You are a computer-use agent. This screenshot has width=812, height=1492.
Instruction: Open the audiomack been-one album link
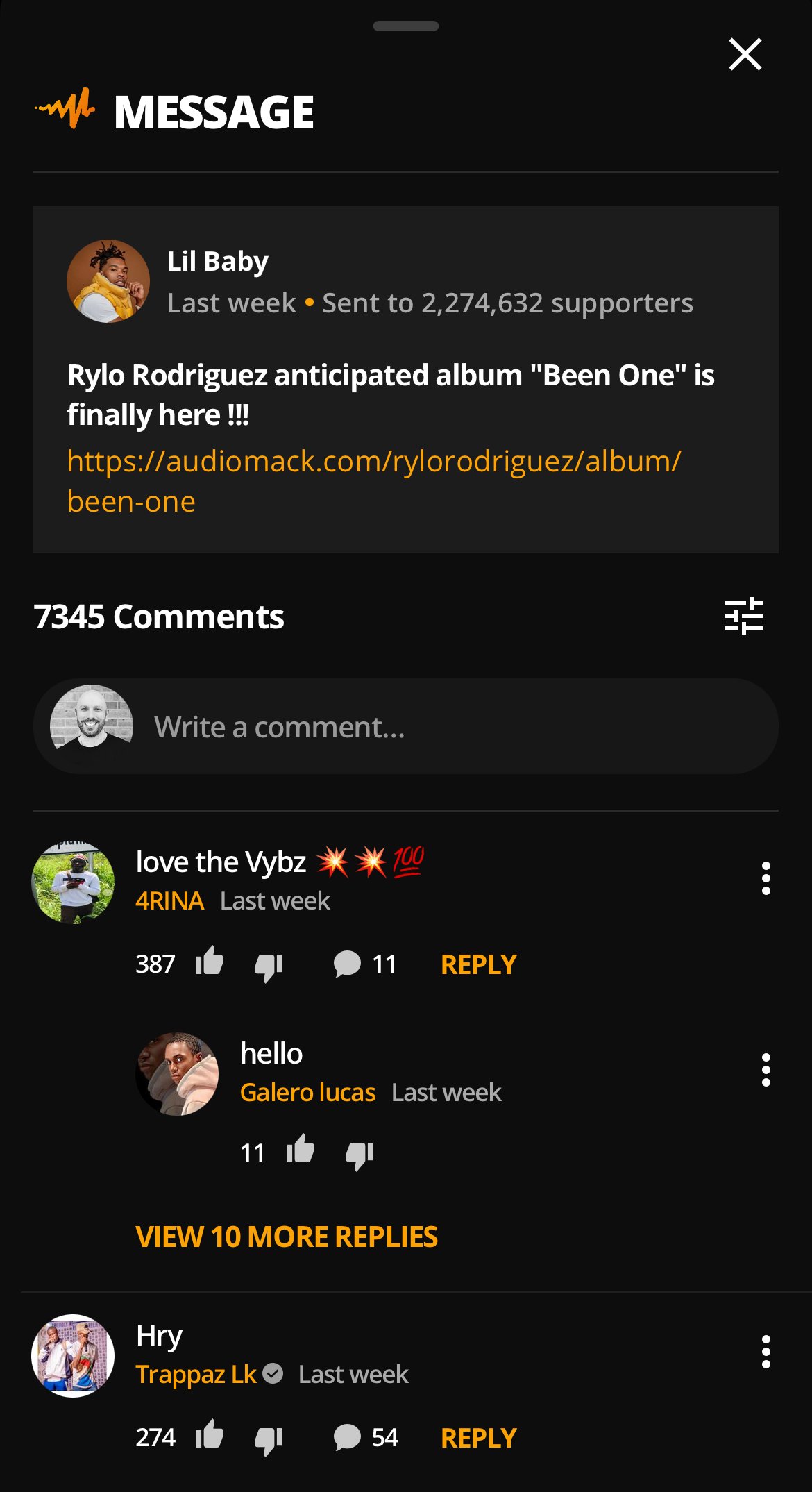tap(373, 480)
